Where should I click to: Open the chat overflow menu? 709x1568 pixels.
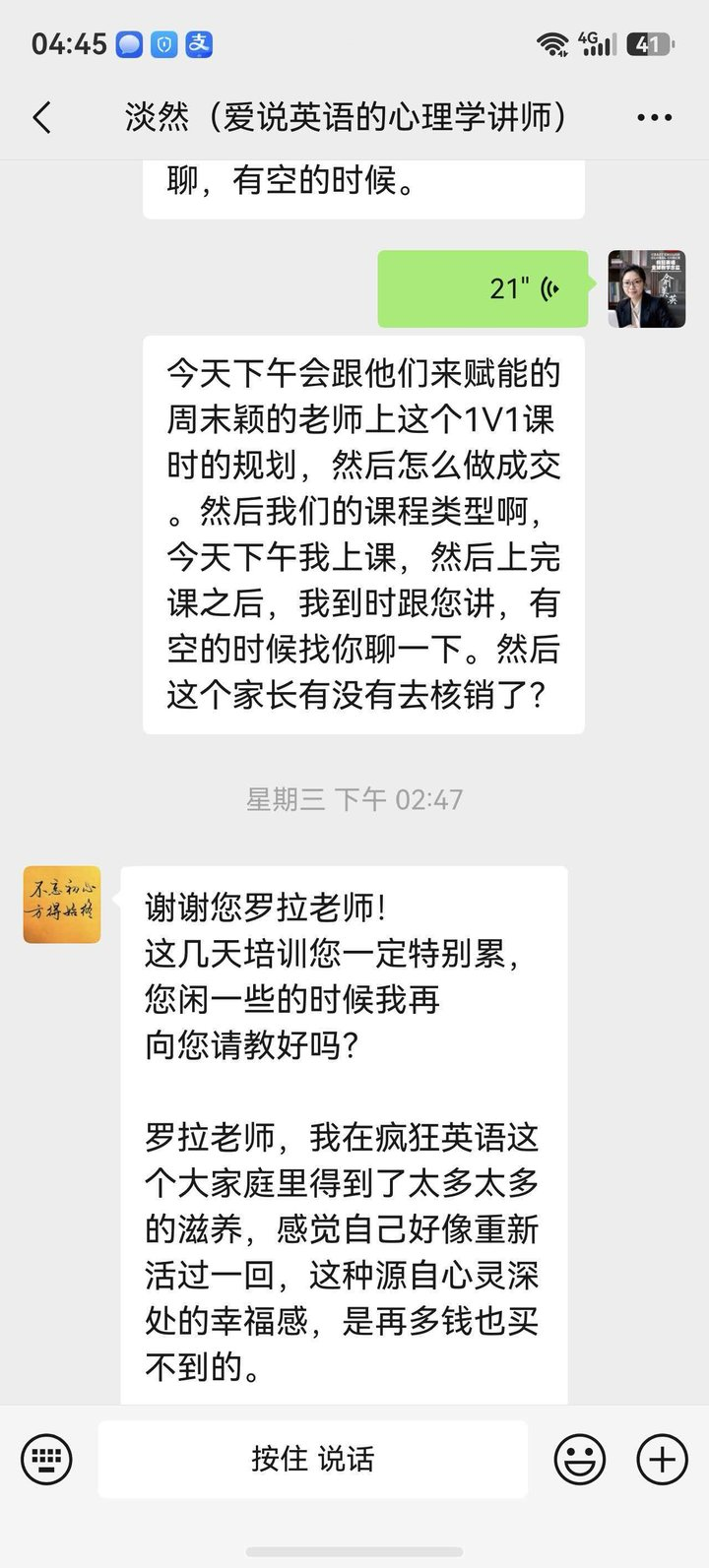655,118
